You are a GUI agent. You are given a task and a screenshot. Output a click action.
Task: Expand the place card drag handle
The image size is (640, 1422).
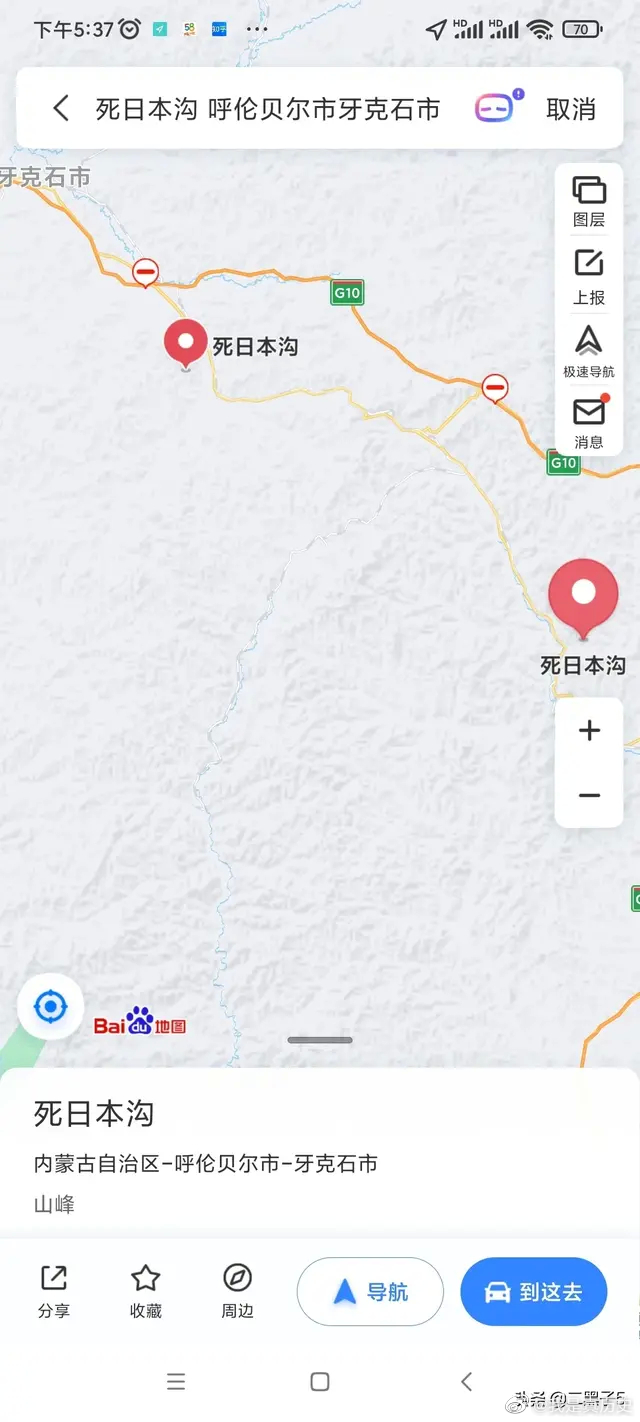pyautogui.click(x=320, y=1040)
